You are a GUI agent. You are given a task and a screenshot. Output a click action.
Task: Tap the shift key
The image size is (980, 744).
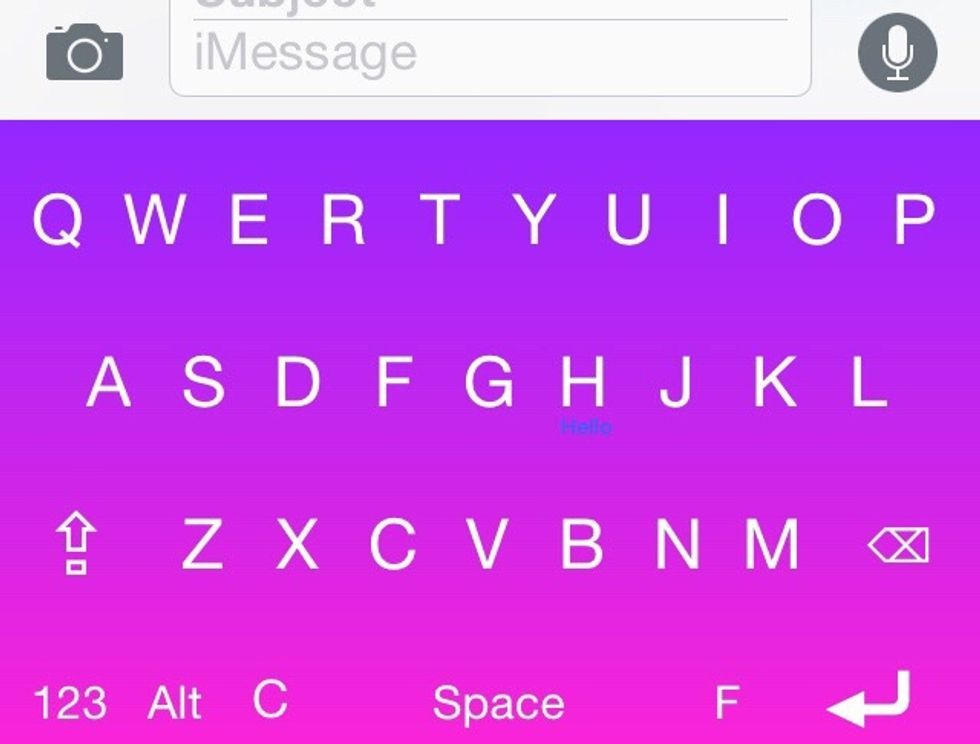pyautogui.click(x=78, y=545)
